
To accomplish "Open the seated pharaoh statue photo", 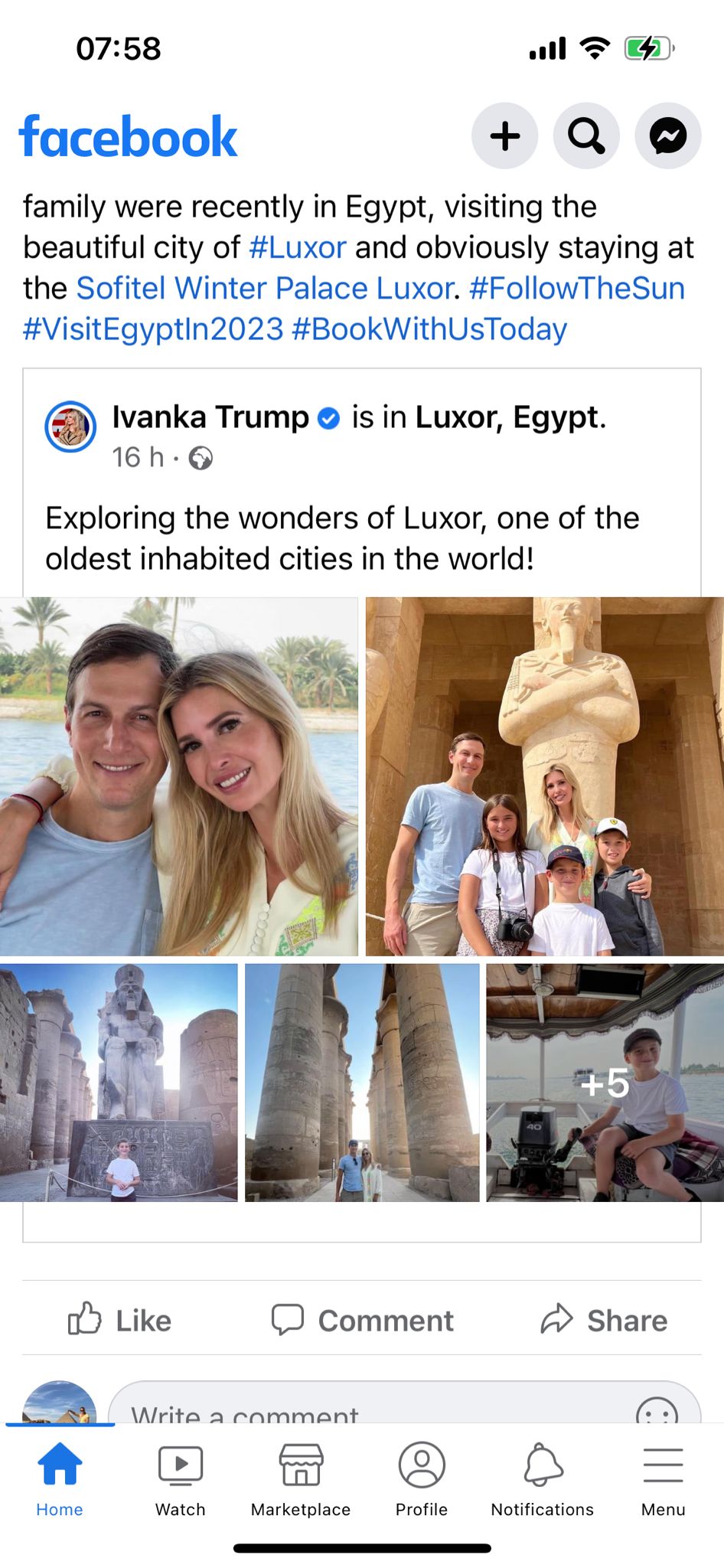I will (x=119, y=1082).
